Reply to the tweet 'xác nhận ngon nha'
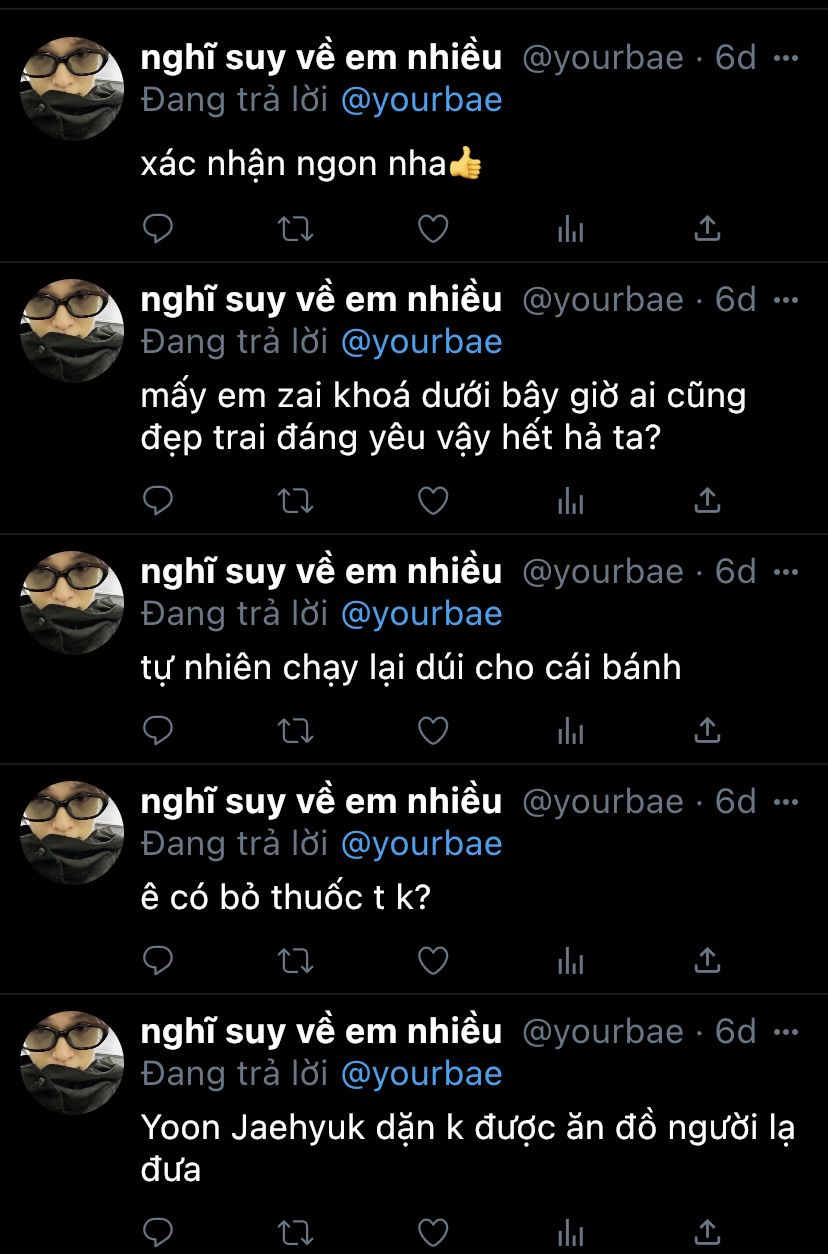 tap(158, 230)
